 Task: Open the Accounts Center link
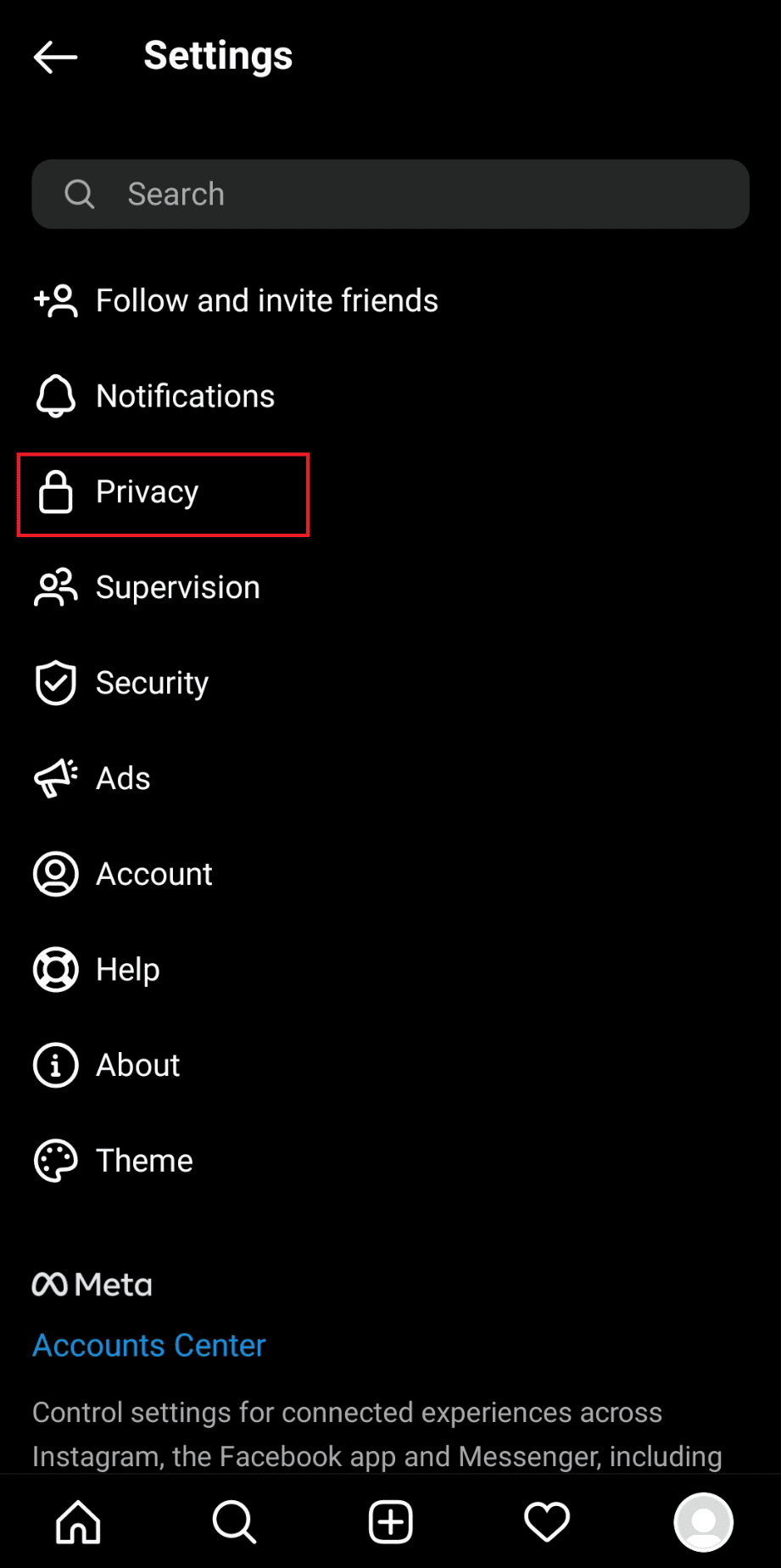[x=149, y=1346]
